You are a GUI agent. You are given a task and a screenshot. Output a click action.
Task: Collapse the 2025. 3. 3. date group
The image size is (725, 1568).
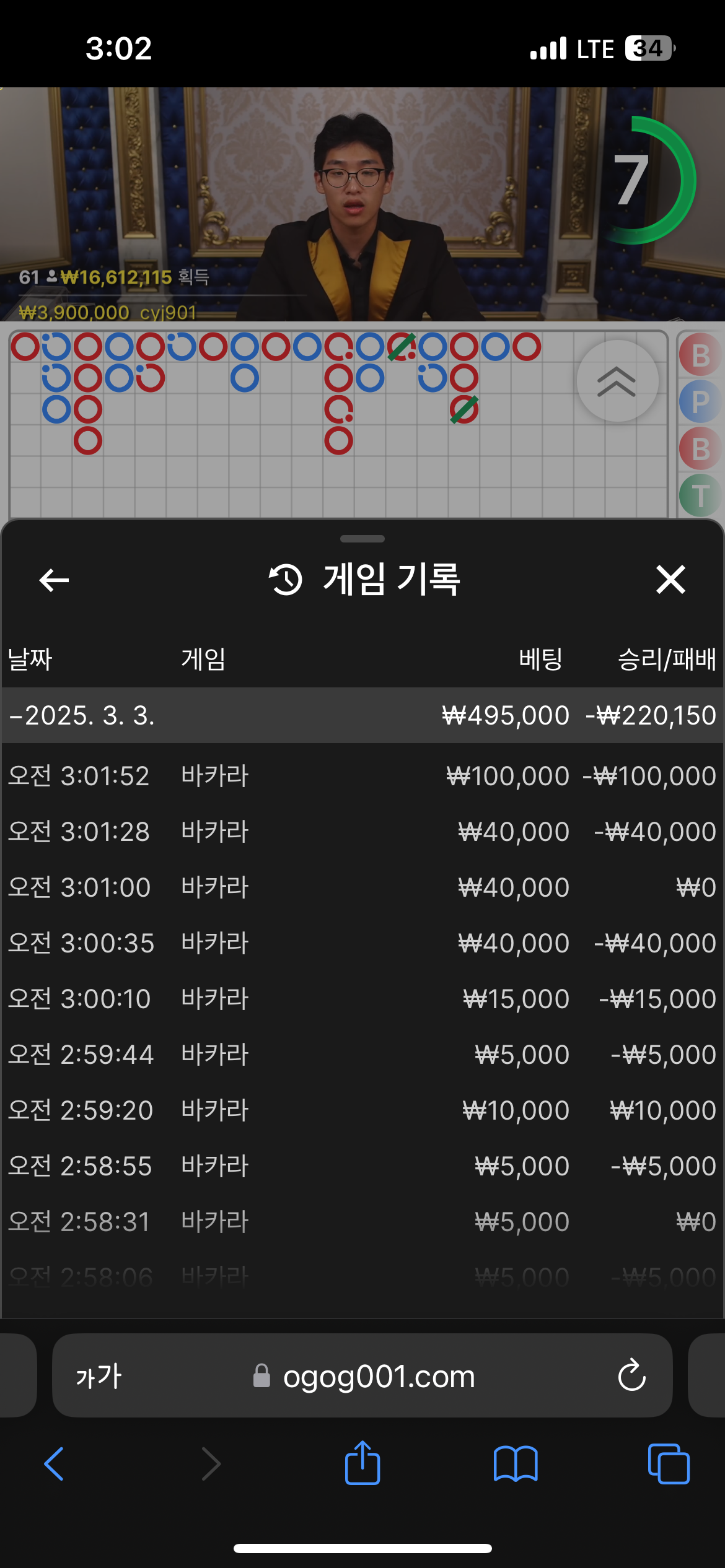point(362,715)
